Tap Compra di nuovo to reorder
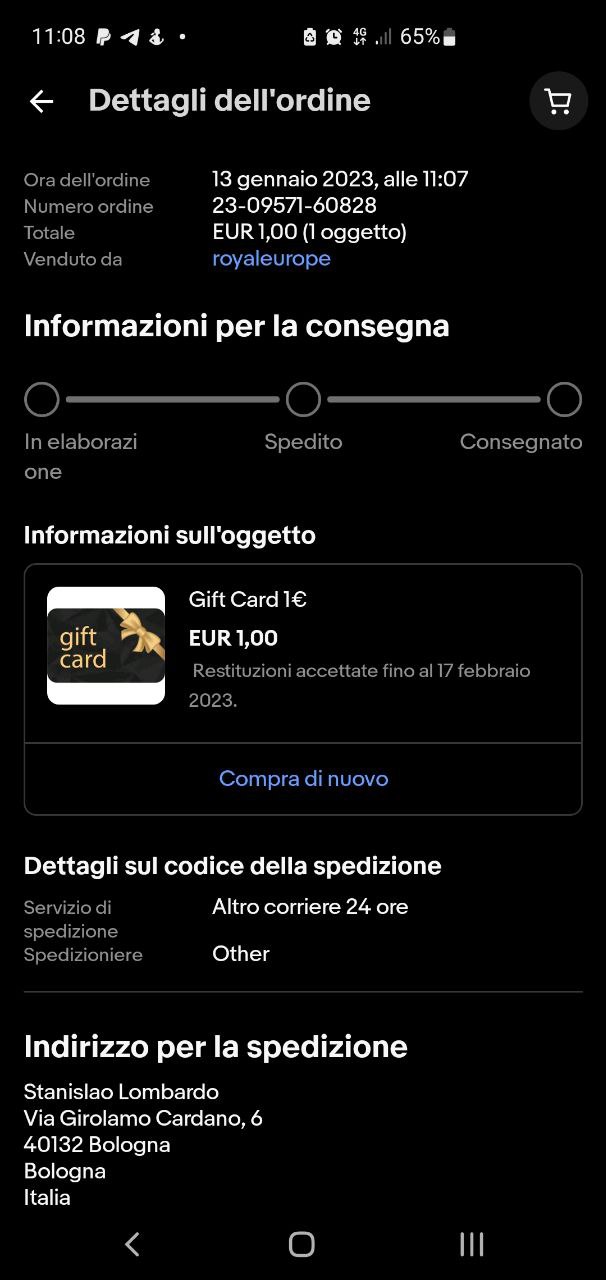This screenshot has height=1280, width=606. click(x=303, y=779)
